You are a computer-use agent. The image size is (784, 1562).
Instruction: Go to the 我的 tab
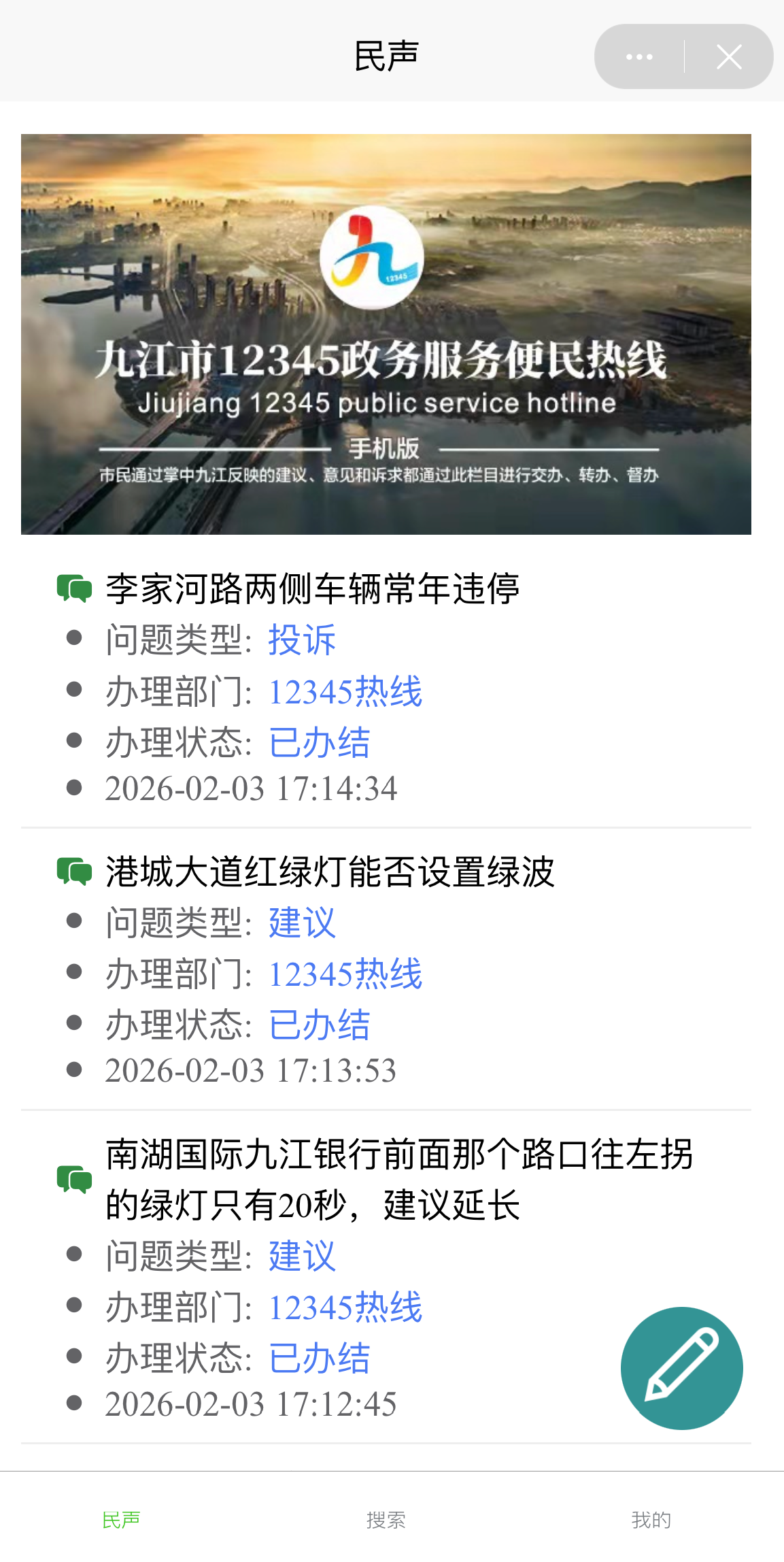click(651, 1519)
